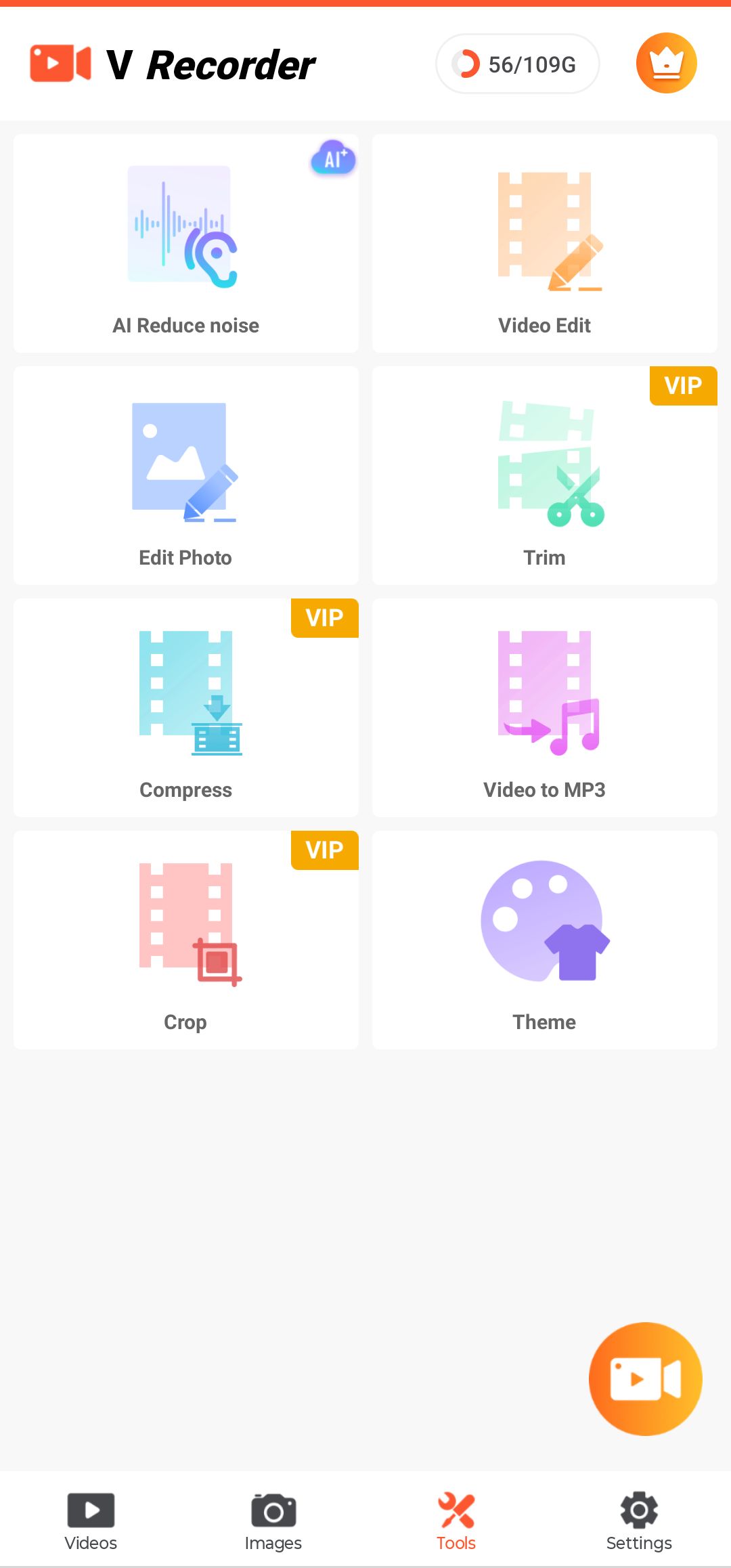Check the 56/109G storage indicator

(517, 64)
